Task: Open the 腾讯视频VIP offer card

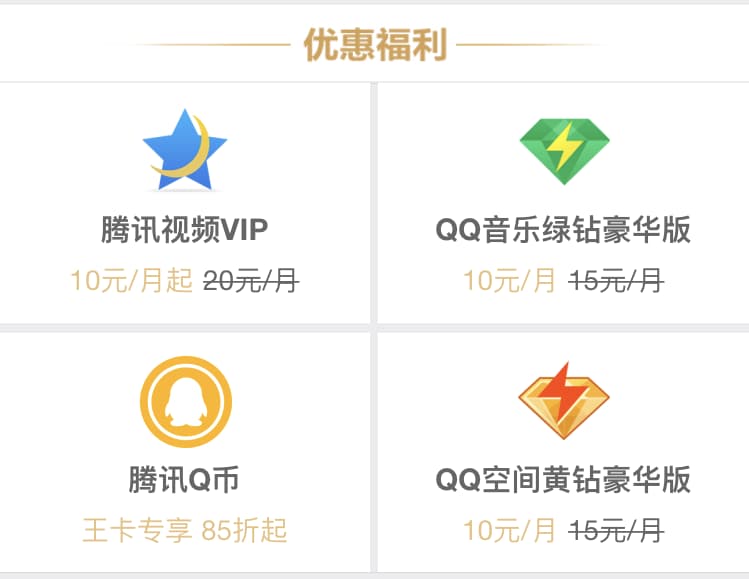Action: point(185,205)
